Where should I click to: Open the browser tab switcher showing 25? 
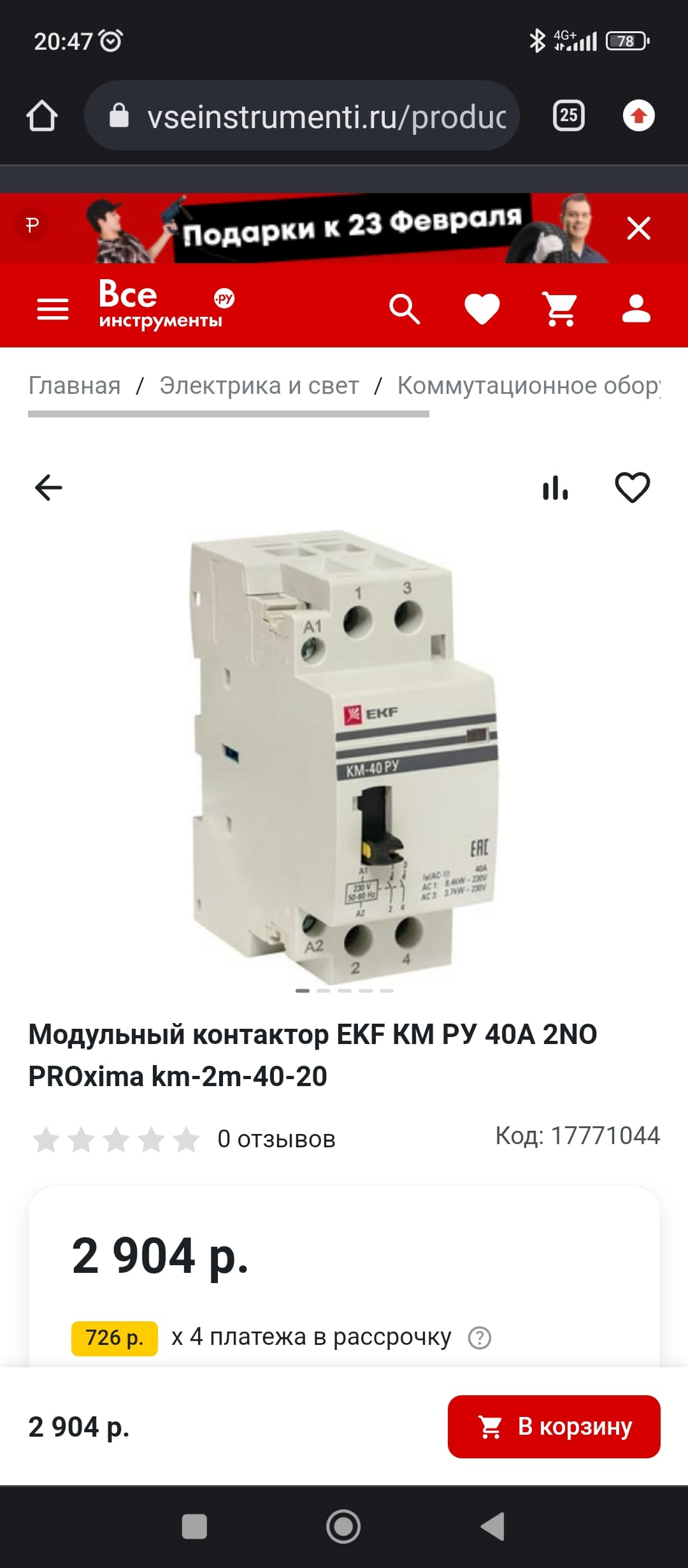point(568,116)
